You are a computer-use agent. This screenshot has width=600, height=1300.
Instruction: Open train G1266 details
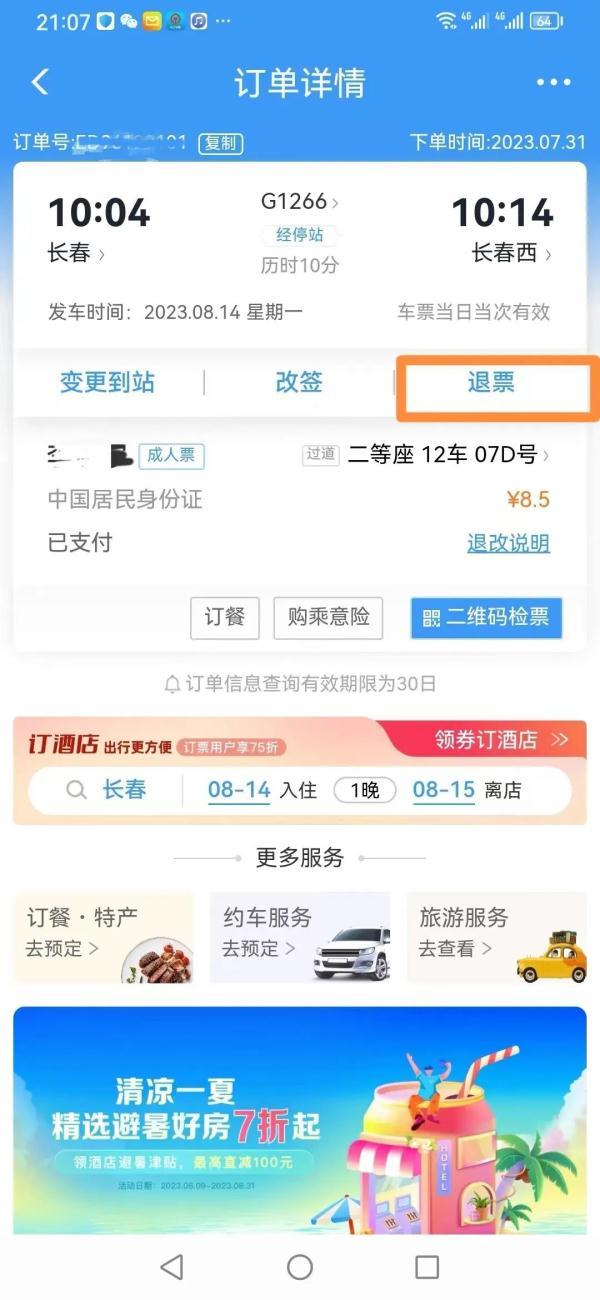click(x=299, y=202)
